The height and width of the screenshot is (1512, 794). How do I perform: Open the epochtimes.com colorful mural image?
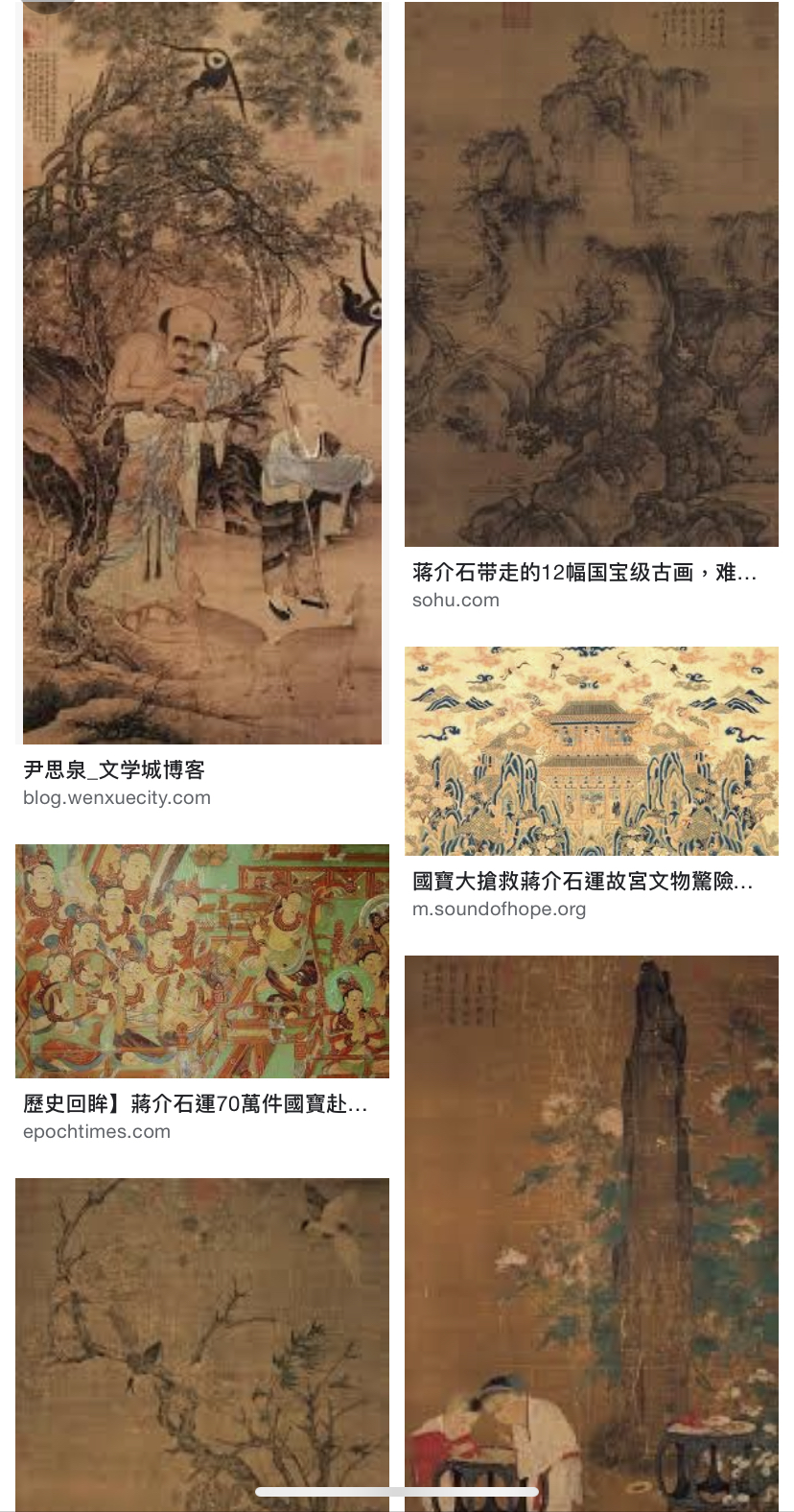pyautogui.click(x=201, y=961)
